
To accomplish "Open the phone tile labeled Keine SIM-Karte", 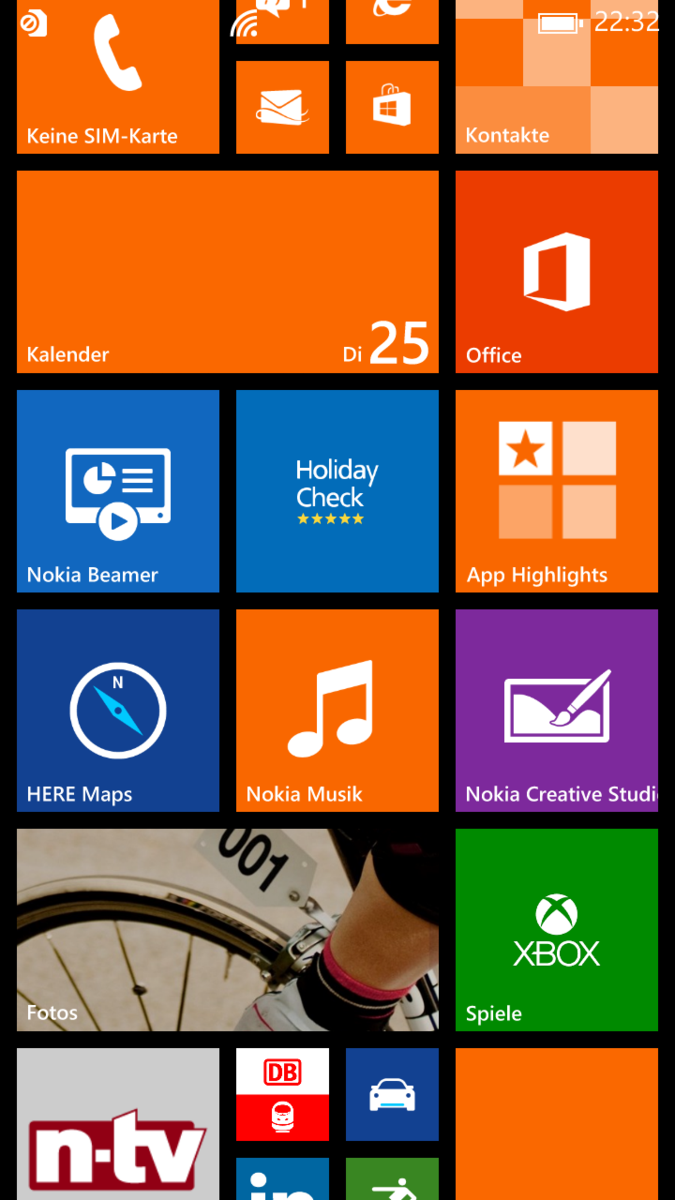I will (x=118, y=77).
